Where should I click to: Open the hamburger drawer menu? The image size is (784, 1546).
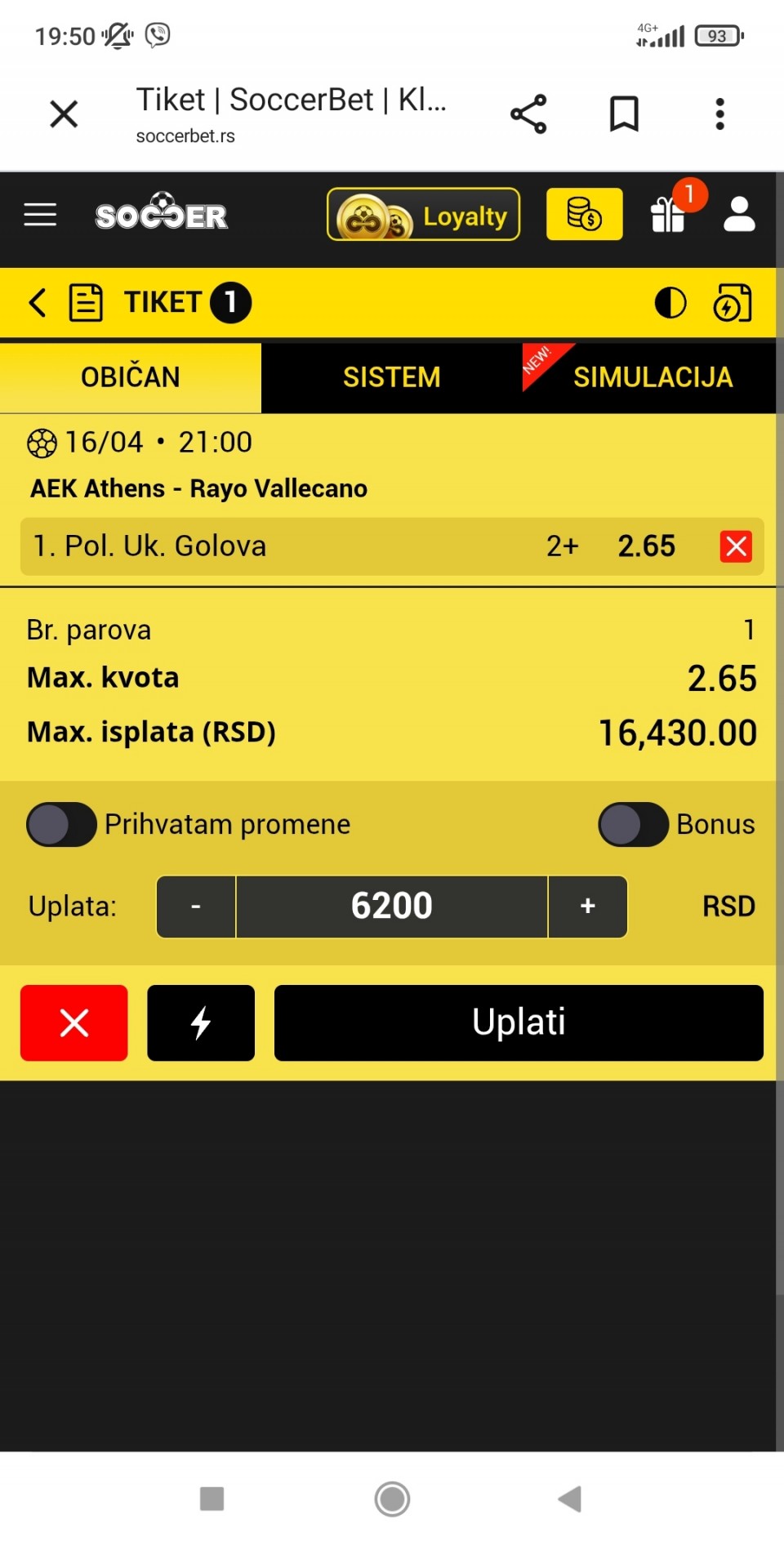[x=40, y=215]
